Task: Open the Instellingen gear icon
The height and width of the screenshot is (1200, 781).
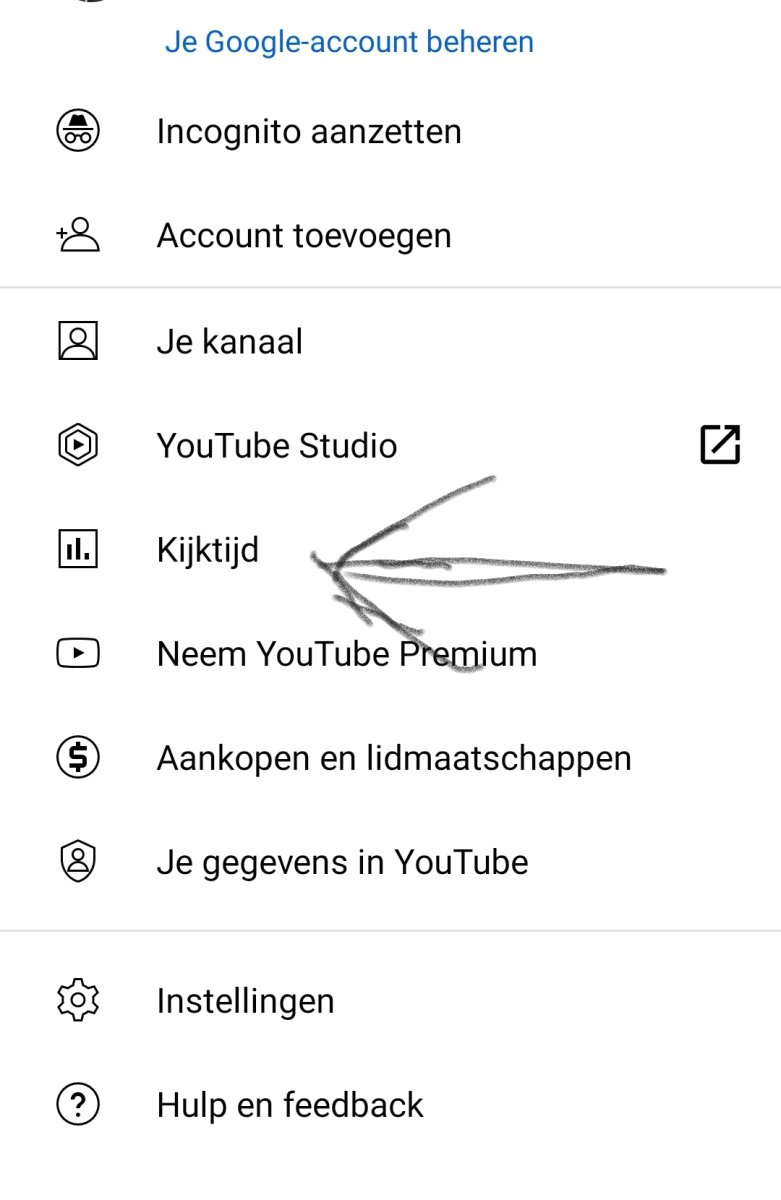Action: [78, 1000]
